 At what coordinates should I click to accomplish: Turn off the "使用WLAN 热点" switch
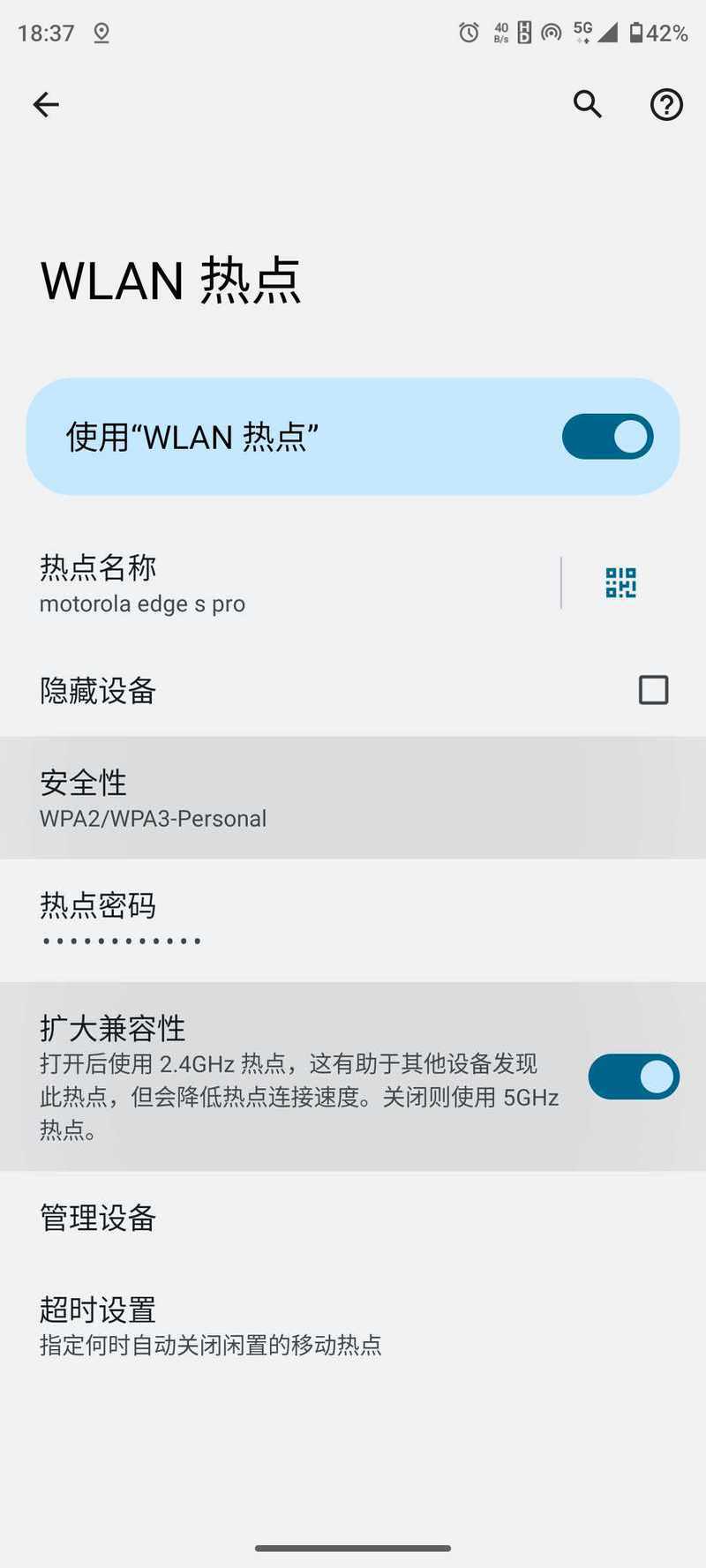(x=608, y=437)
